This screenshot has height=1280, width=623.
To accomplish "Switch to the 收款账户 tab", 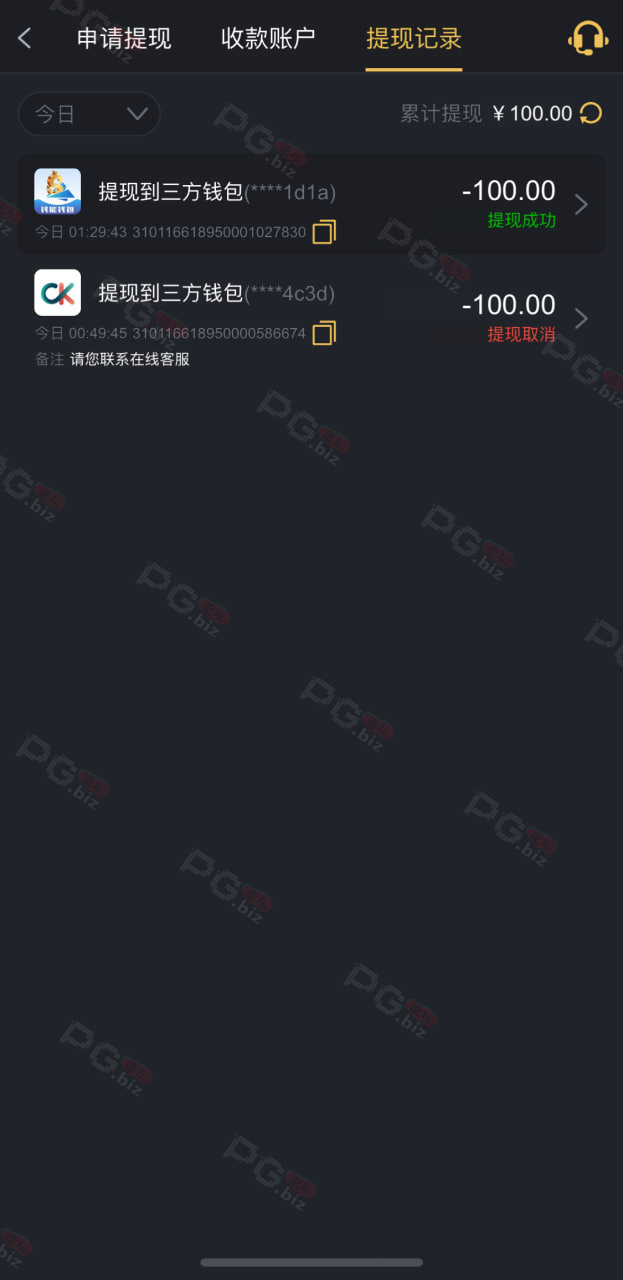I will click(268, 39).
